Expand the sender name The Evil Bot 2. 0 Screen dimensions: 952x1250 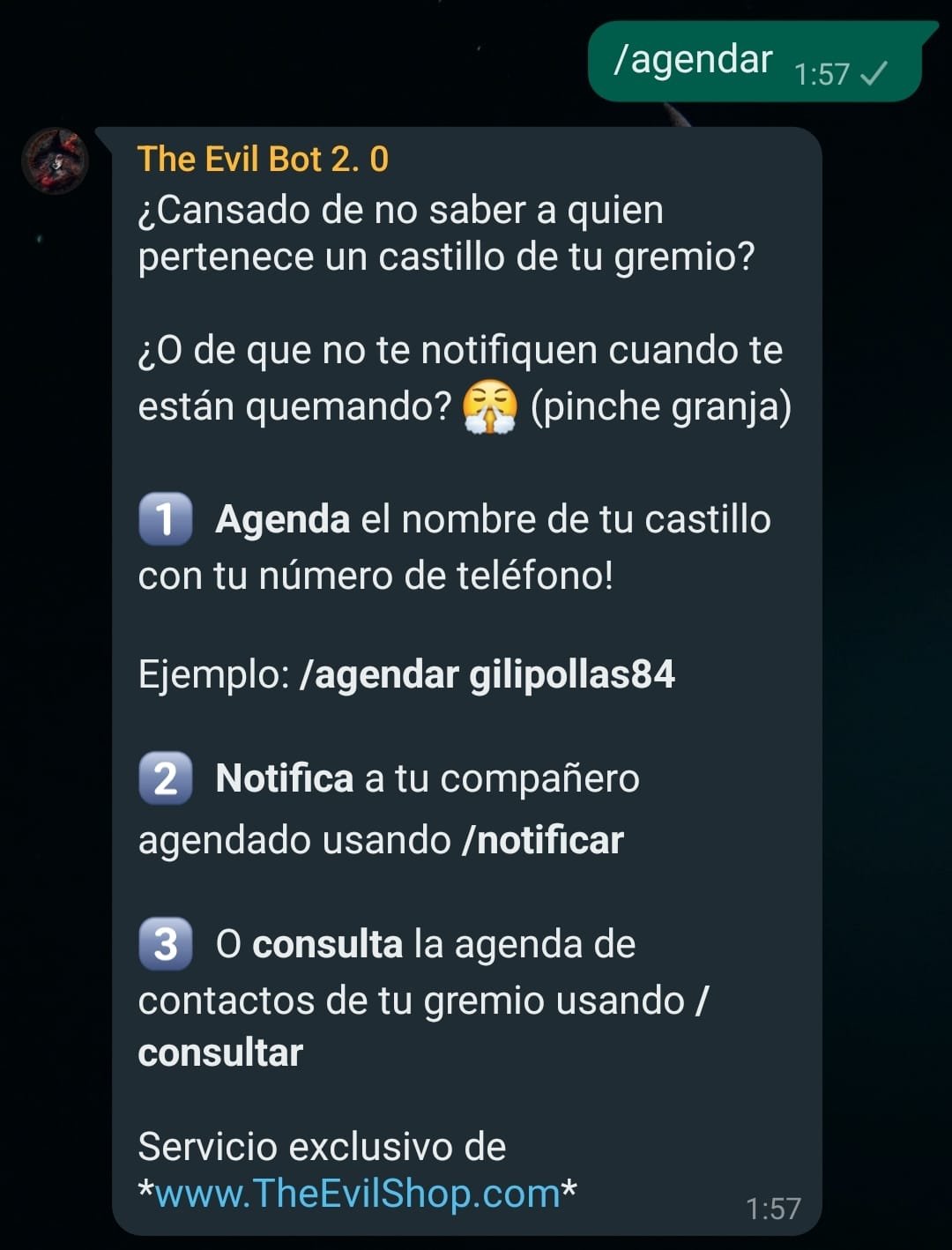[264, 159]
